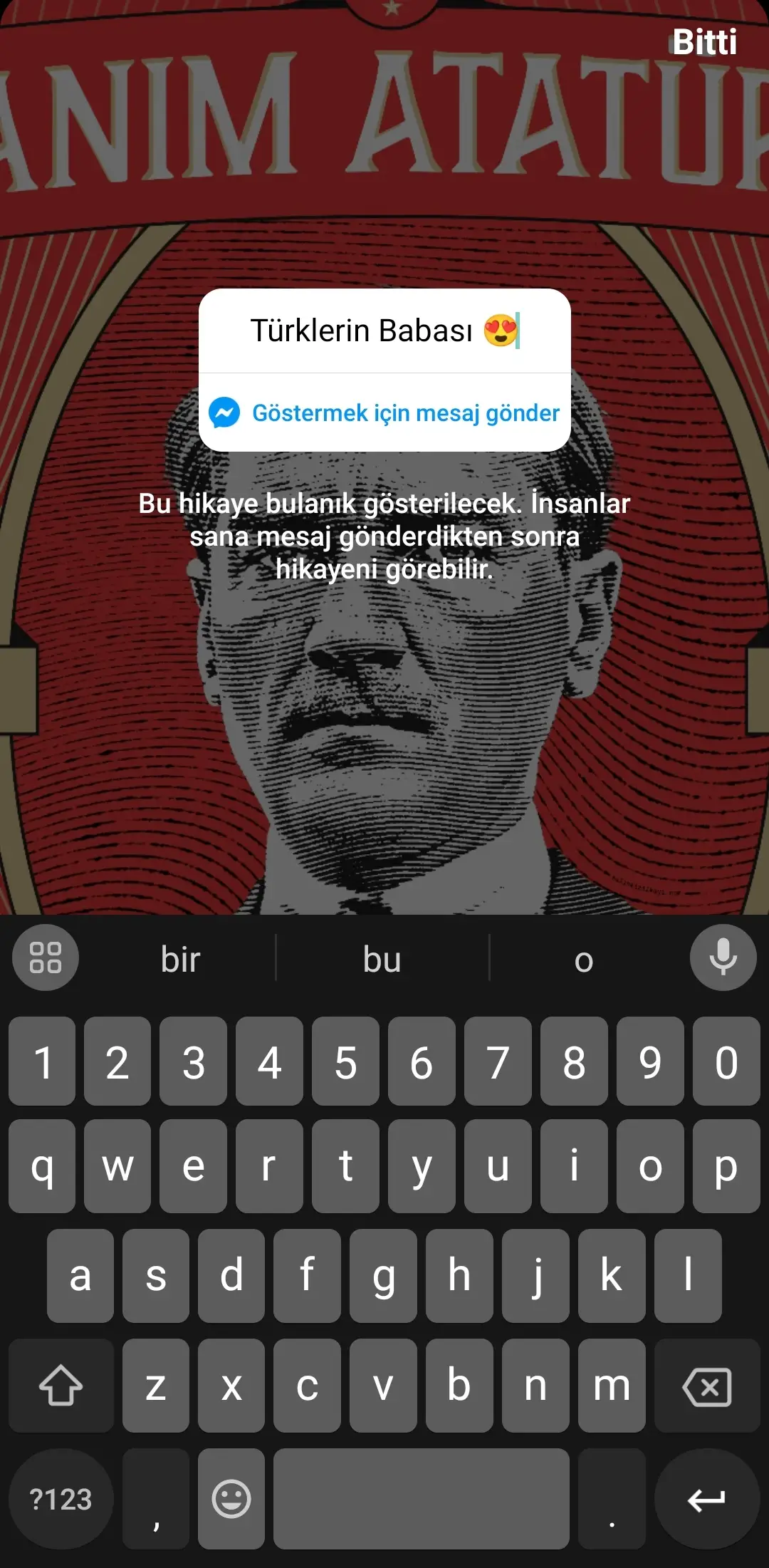Start voice typing with the microphone
The image size is (769, 1568).
(x=722, y=957)
